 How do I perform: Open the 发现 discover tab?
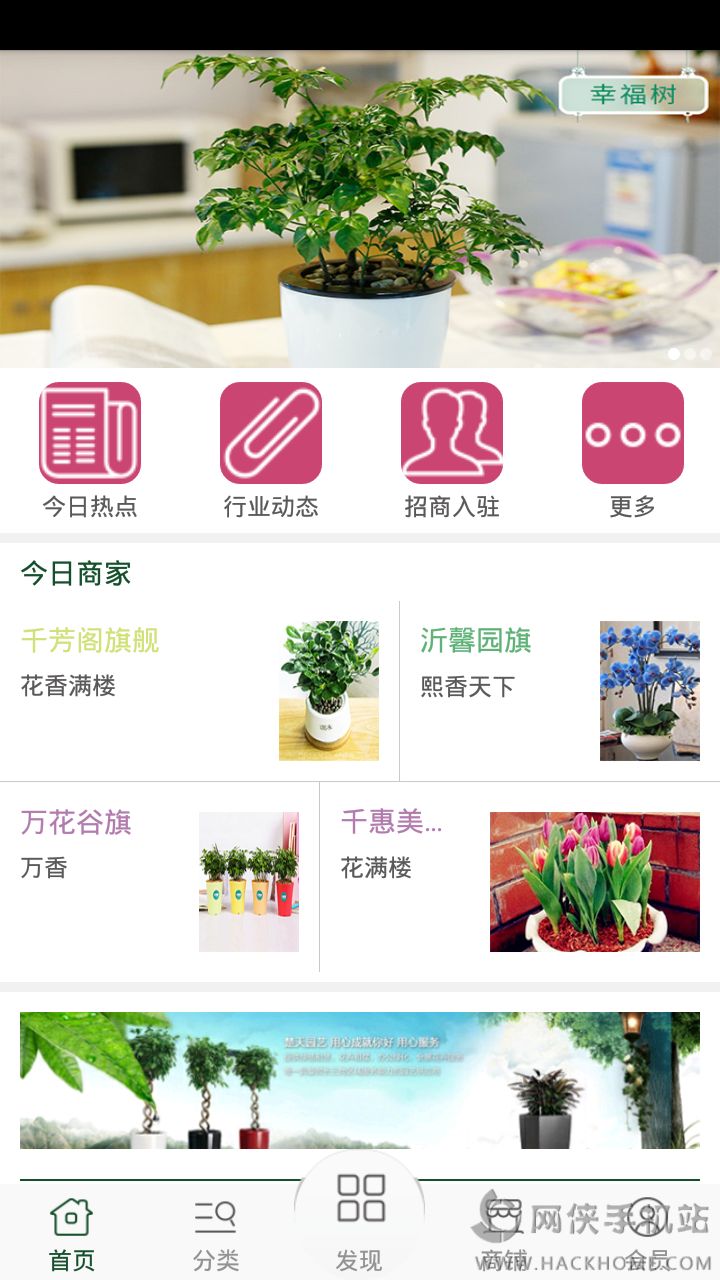[x=360, y=1215]
